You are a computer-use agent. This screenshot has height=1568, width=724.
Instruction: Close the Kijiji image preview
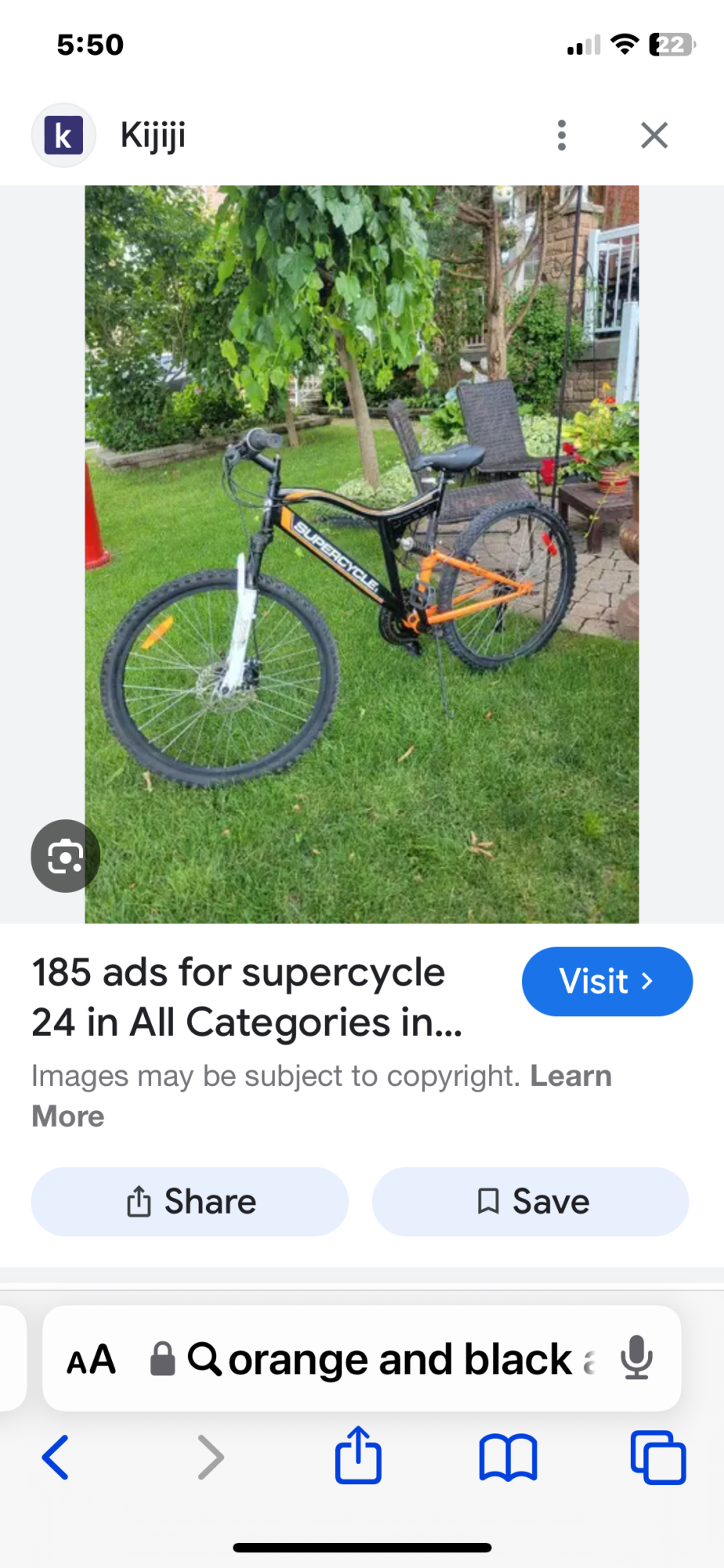(653, 136)
